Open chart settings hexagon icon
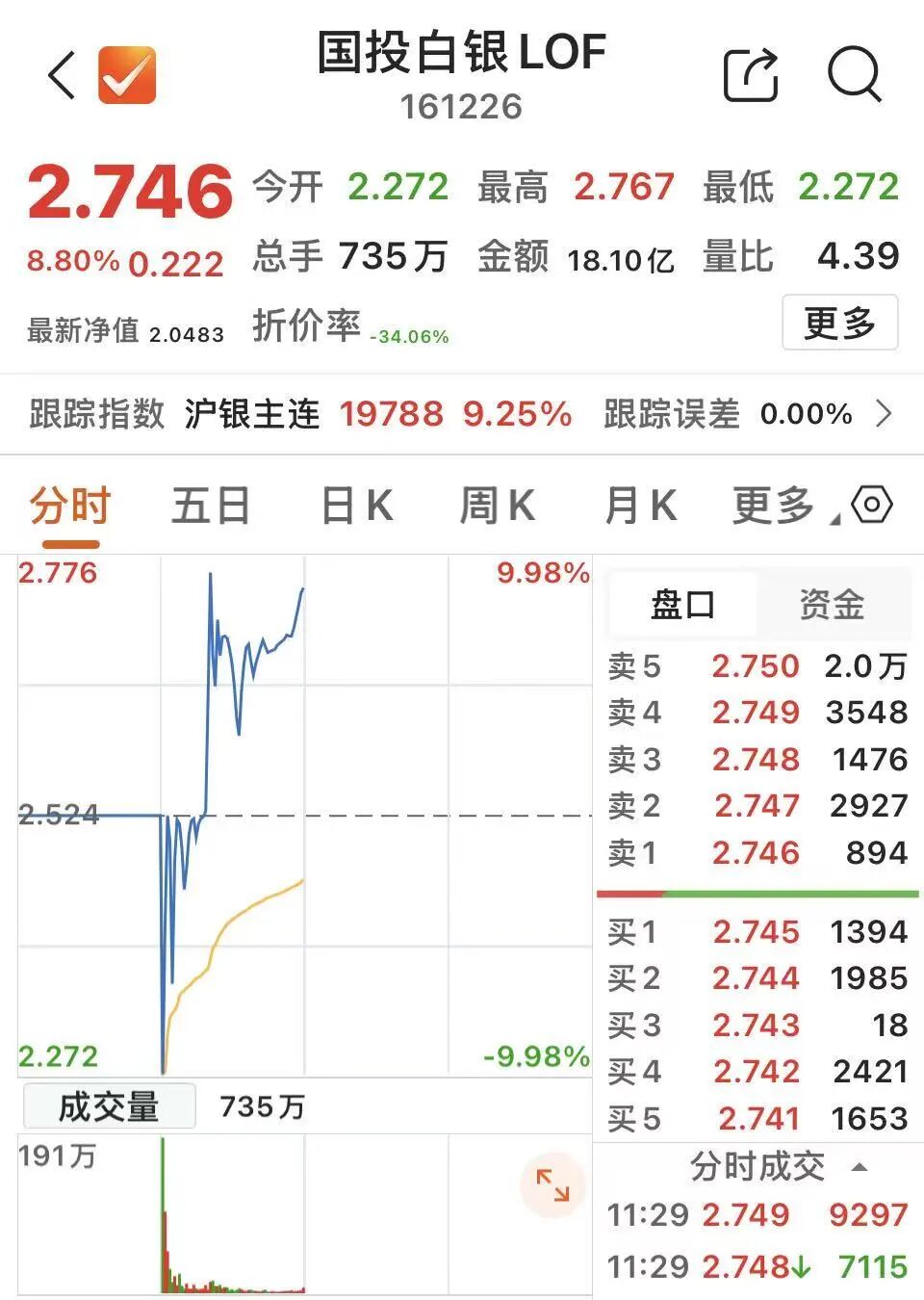The width and height of the screenshot is (924, 1300). pos(872,505)
